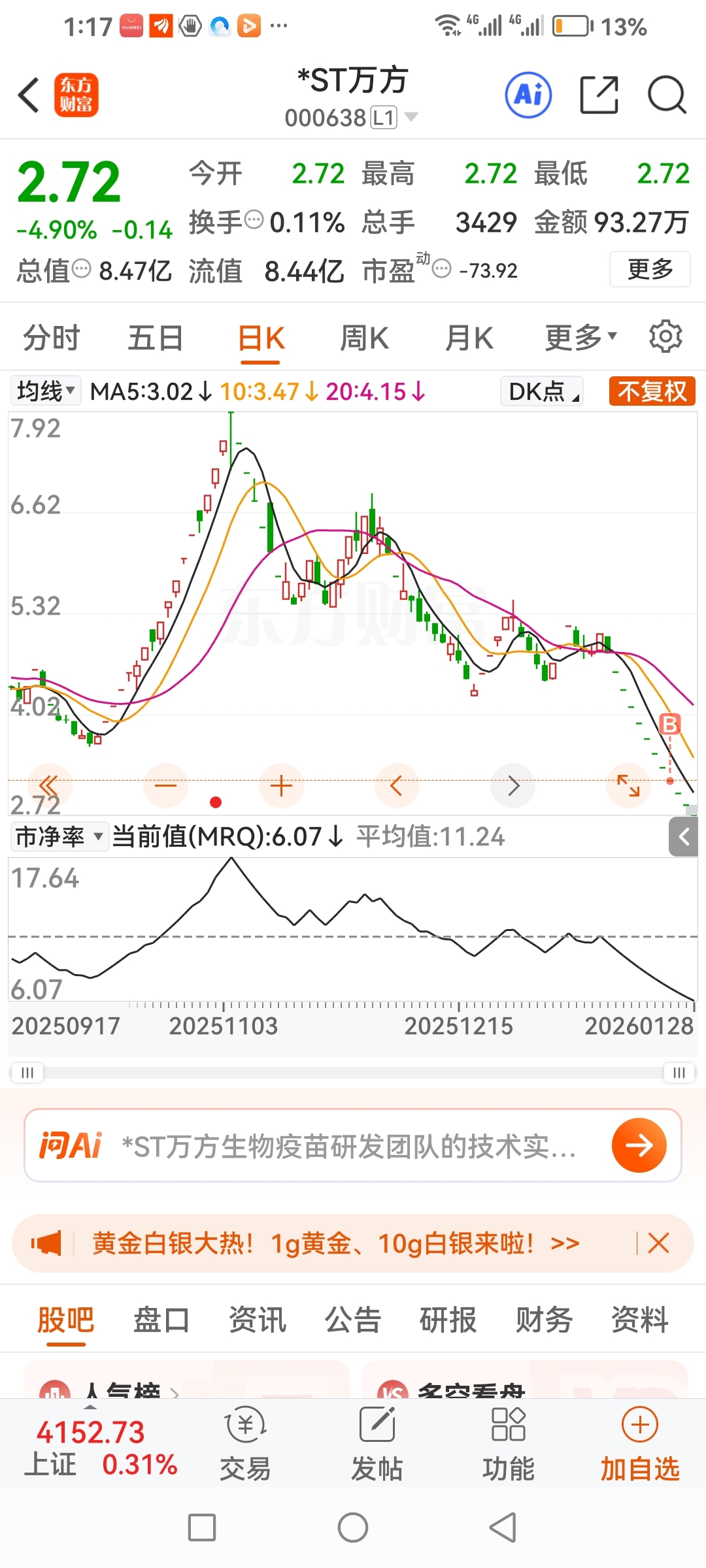This screenshot has width=706, height=1568.
Task: Open the search magnifier
Action: point(666,95)
